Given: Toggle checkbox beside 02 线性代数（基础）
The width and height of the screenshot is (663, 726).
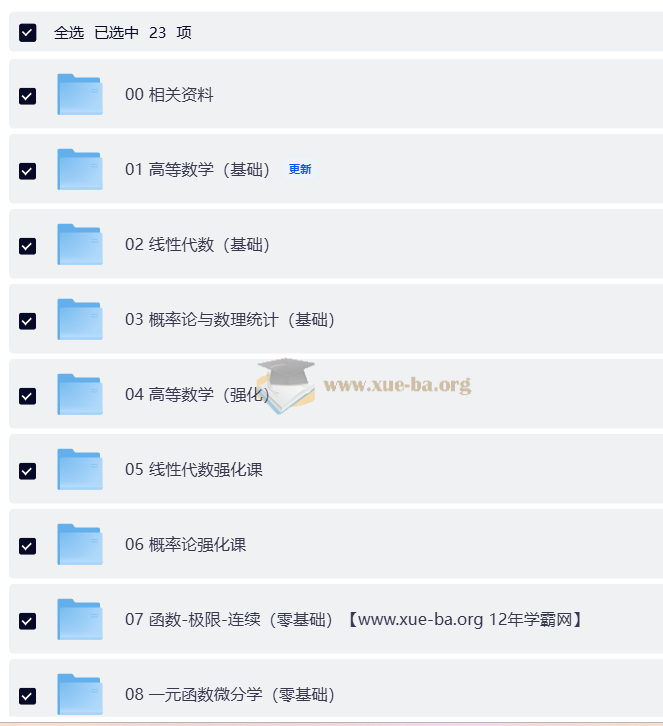Looking at the screenshot, I should (28, 246).
